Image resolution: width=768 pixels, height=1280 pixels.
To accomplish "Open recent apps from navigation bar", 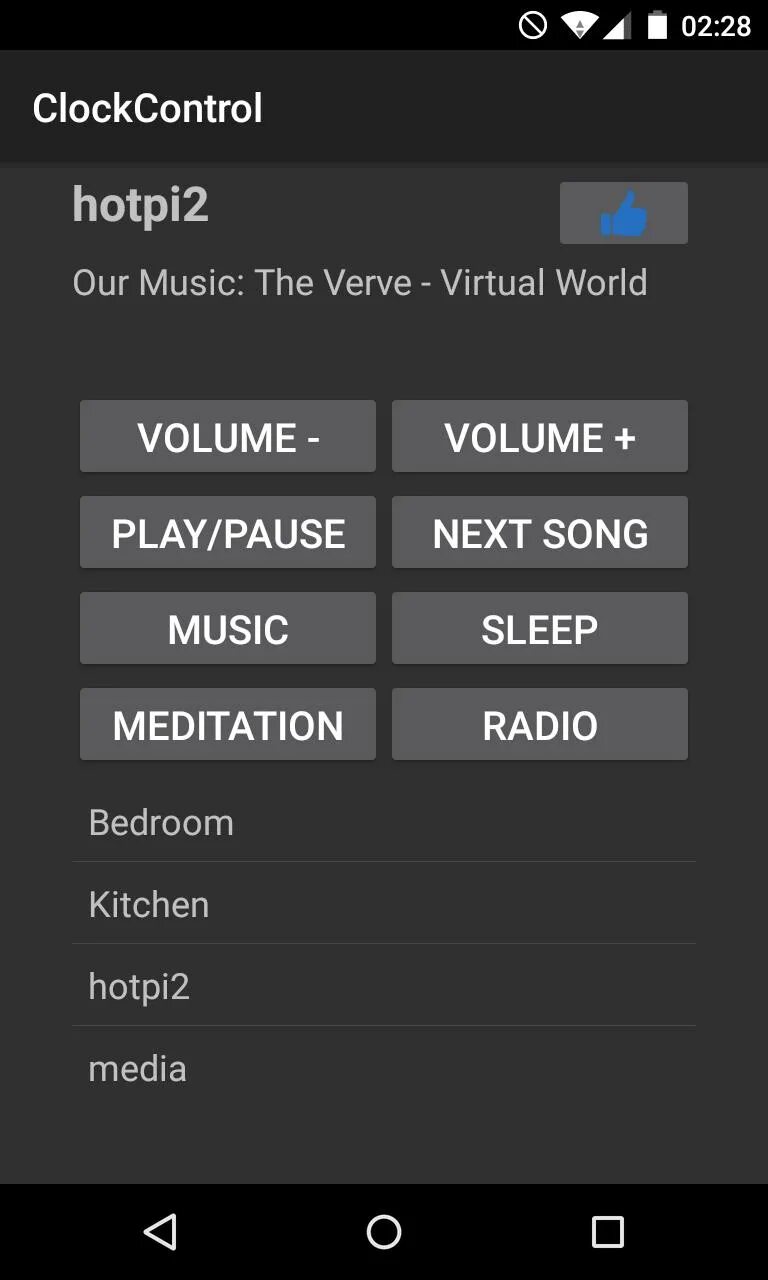I will 607,1231.
